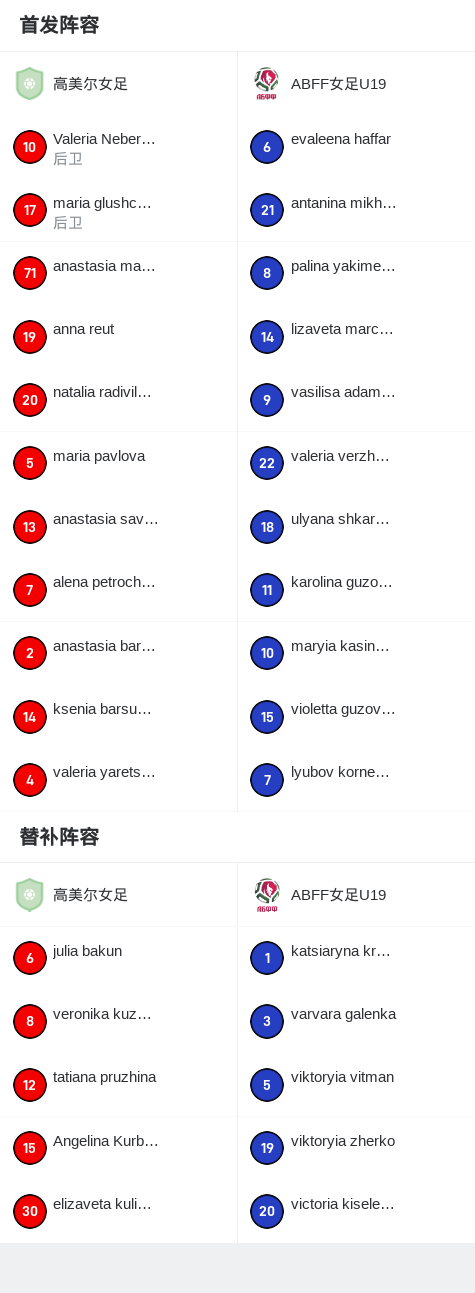Tap ksenia barsu… number 14

[x=118, y=716]
